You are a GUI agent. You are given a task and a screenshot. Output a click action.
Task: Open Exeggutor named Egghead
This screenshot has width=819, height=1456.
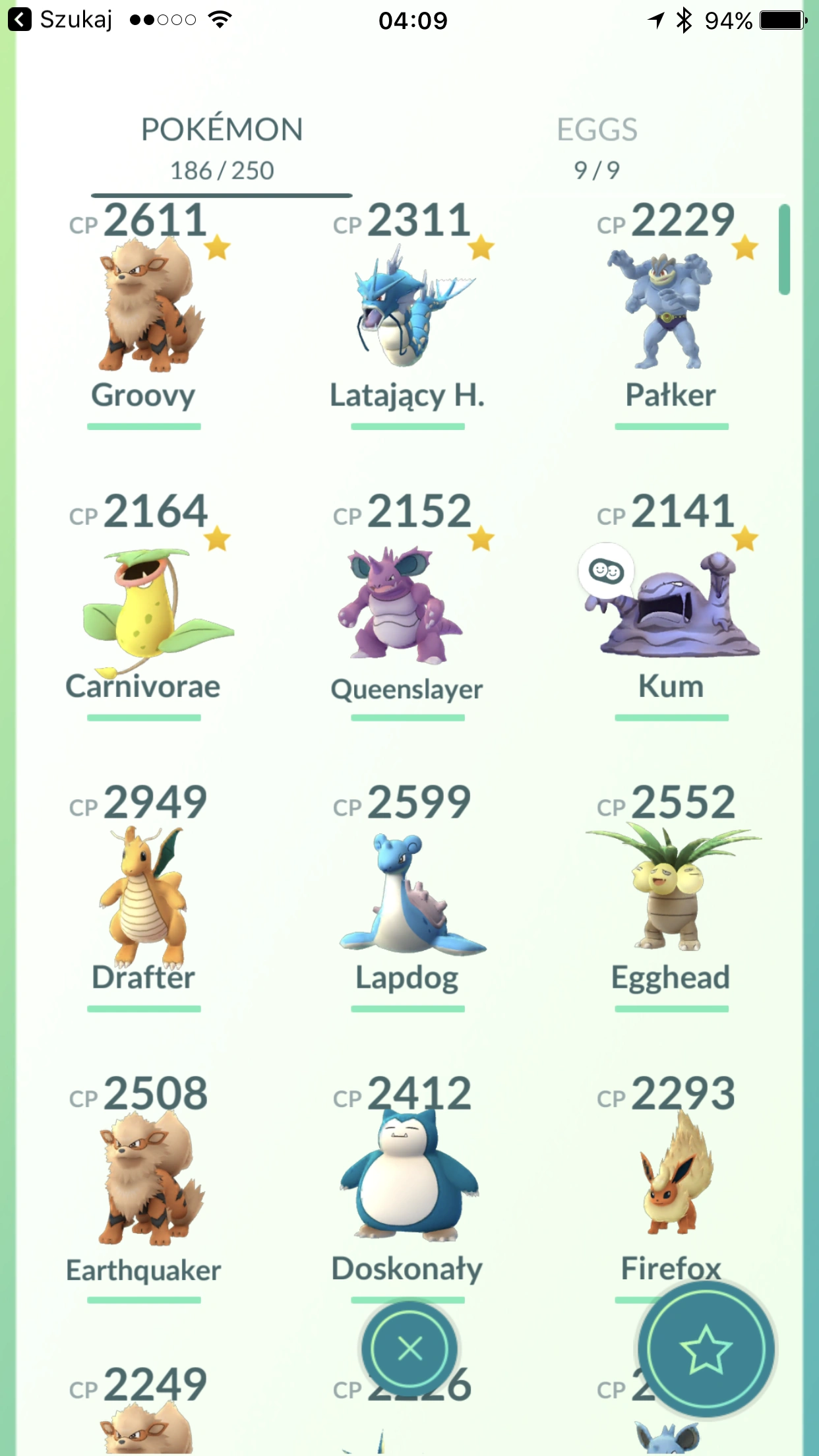[671, 890]
